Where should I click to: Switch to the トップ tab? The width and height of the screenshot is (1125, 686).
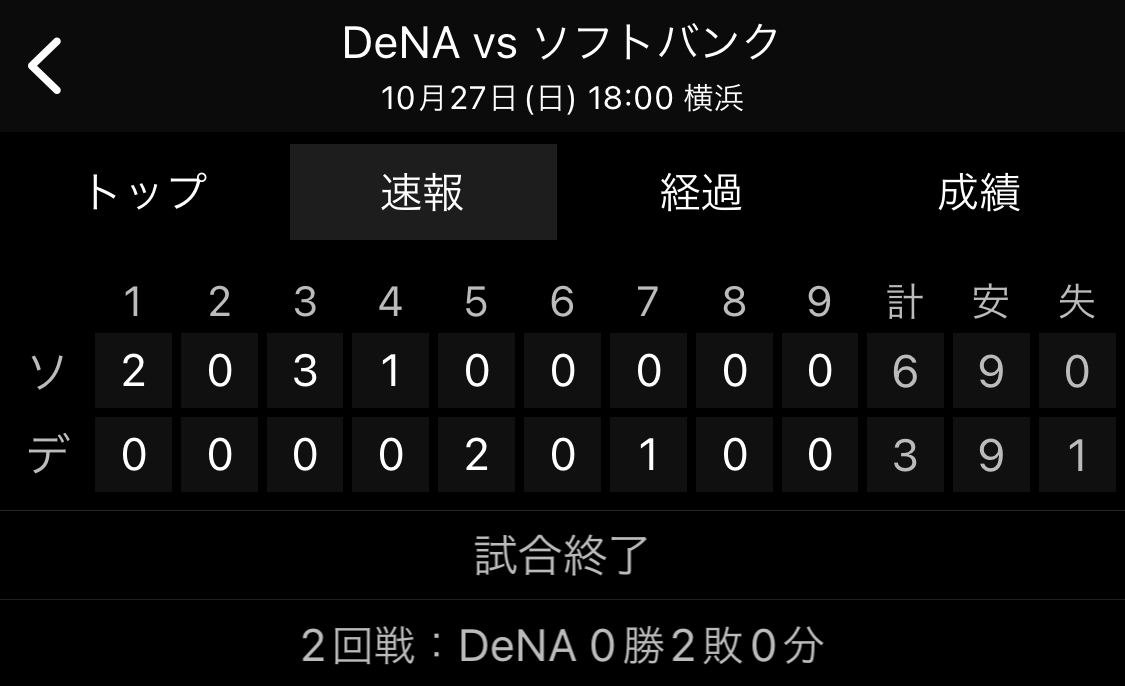point(146,192)
